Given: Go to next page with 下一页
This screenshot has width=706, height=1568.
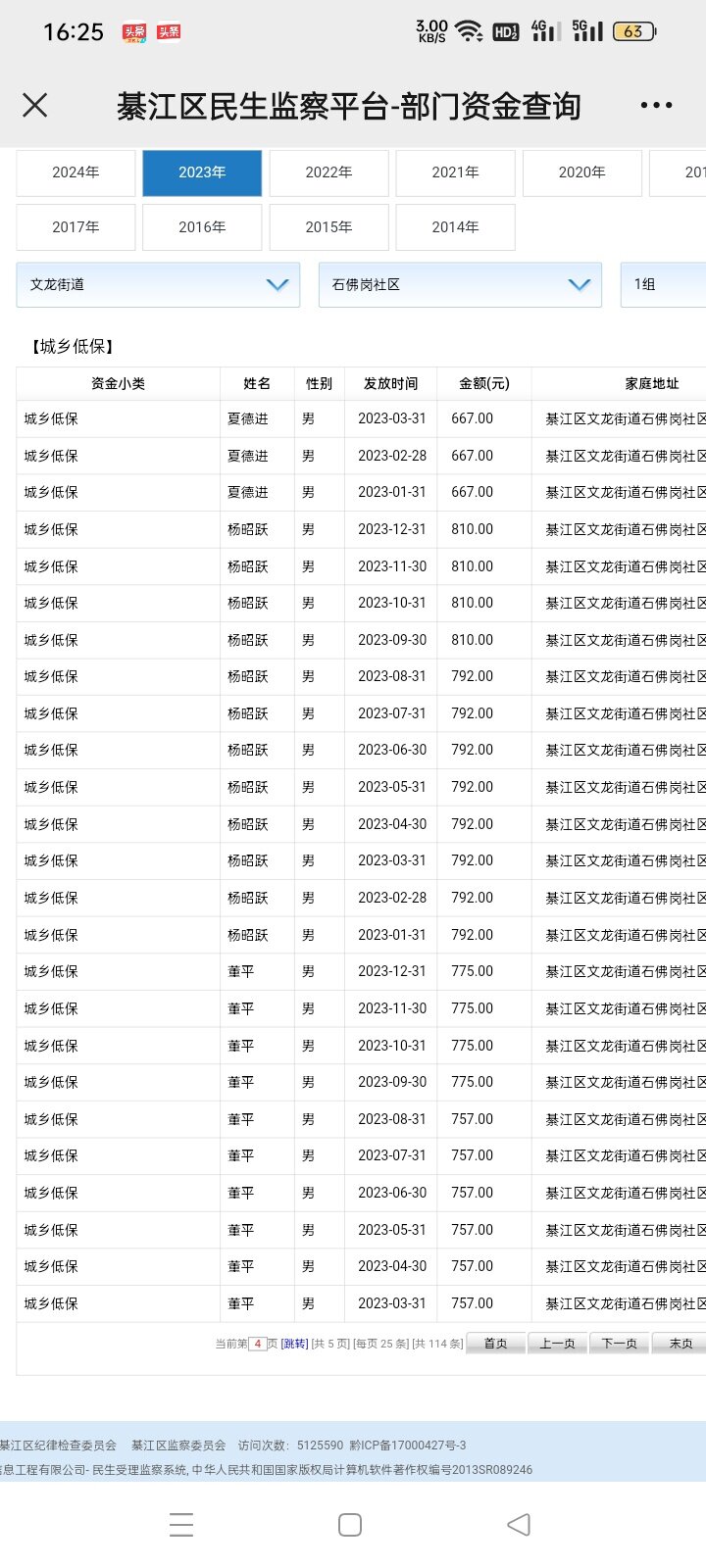Looking at the screenshot, I should [x=619, y=1344].
